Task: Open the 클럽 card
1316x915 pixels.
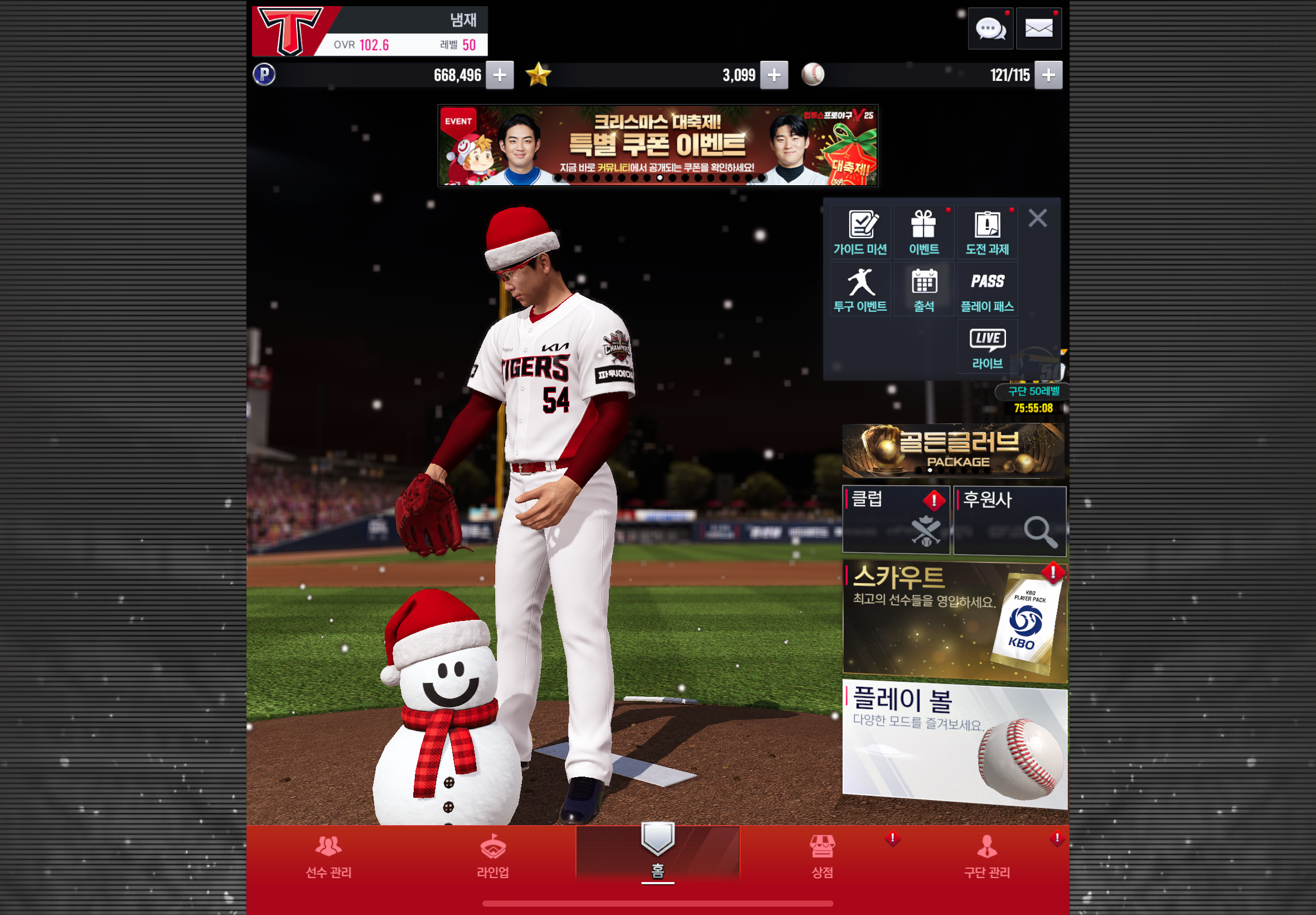Action: tap(896, 520)
